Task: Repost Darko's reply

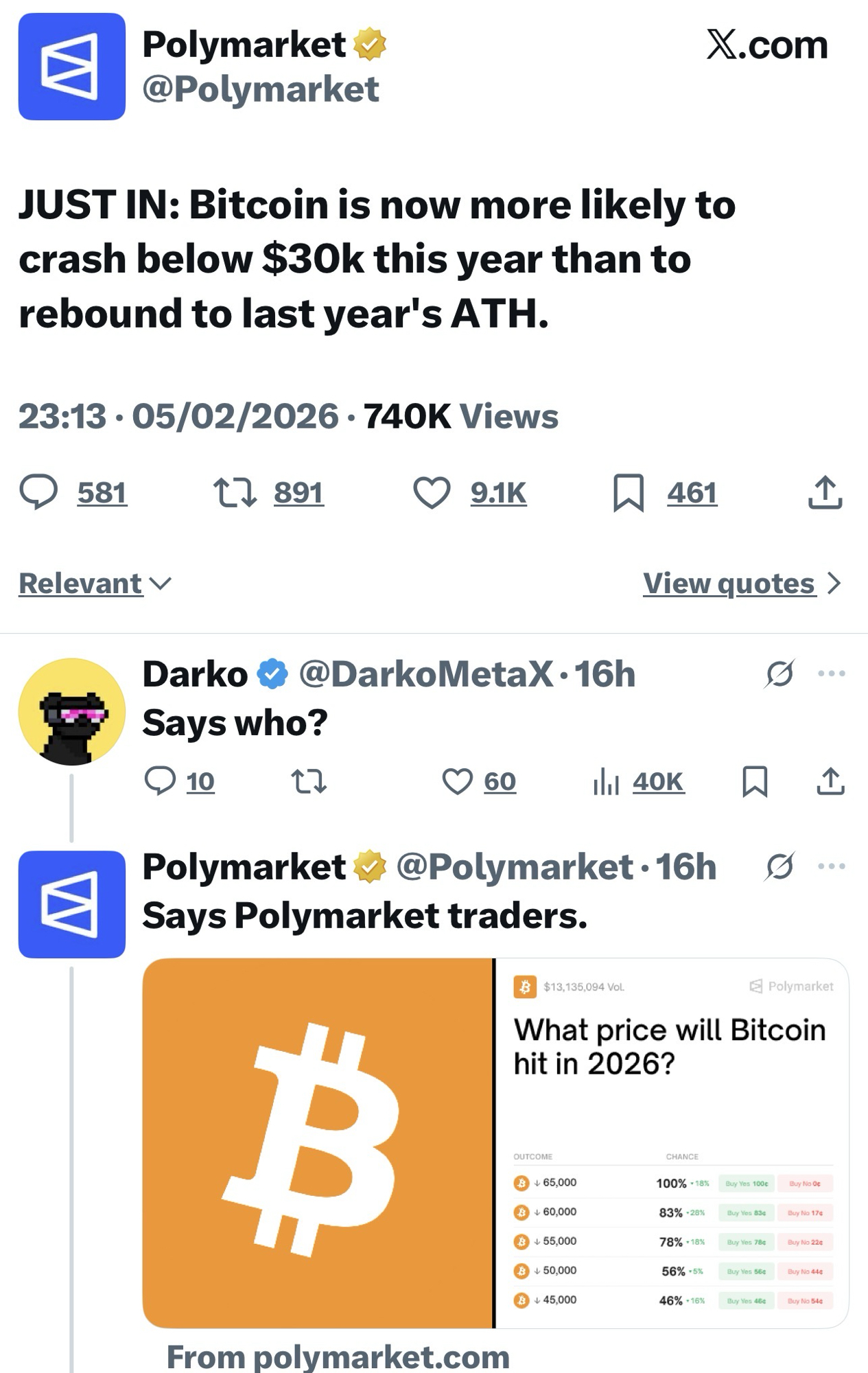Action: click(309, 781)
